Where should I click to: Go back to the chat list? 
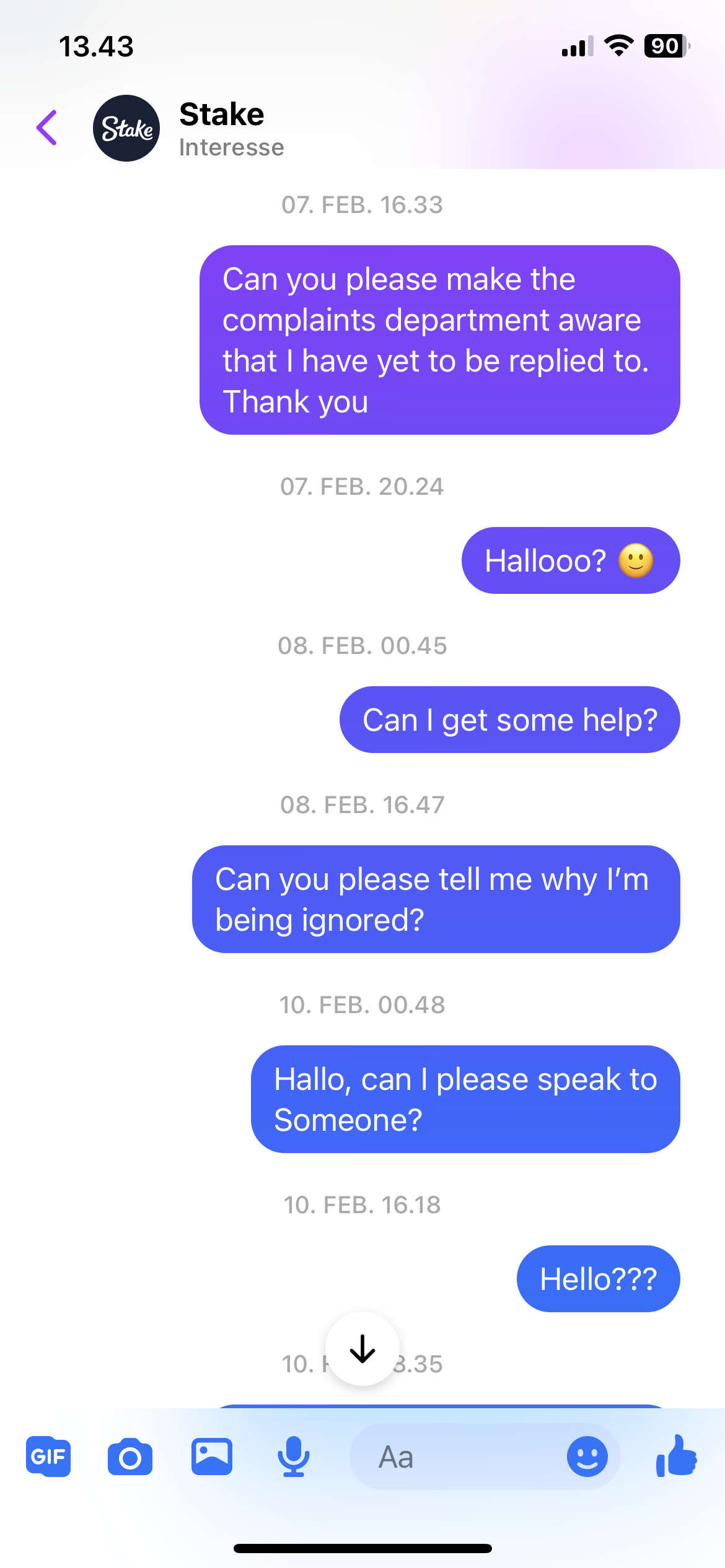[47, 128]
